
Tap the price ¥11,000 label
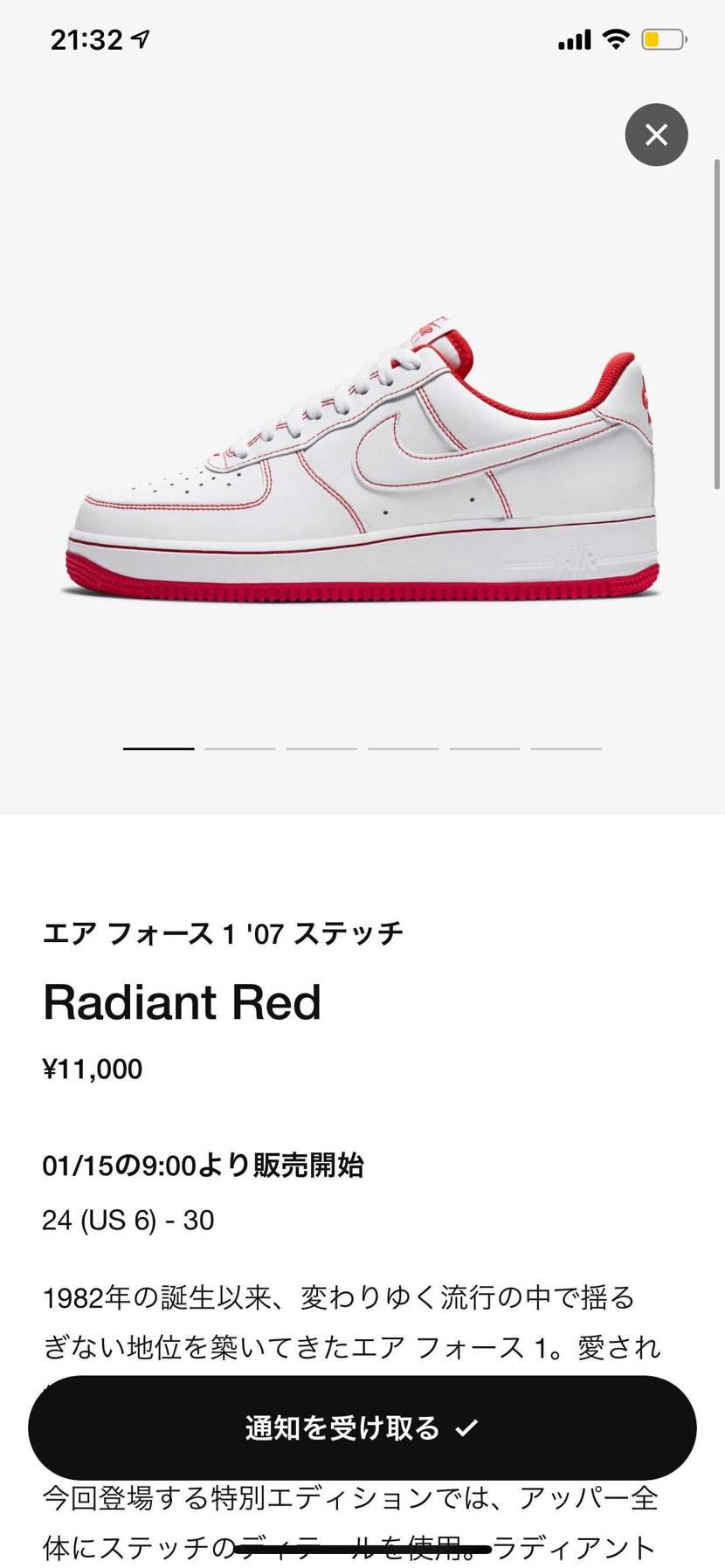tap(92, 1069)
